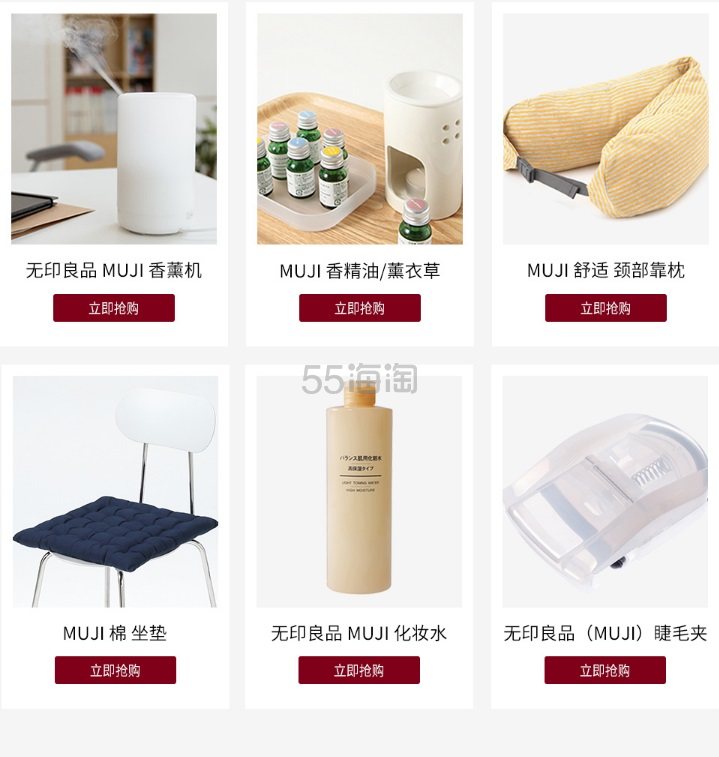Screen dimensions: 719x757
Task: View the neck pillow product picture
Action: click(x=605, y=128)
